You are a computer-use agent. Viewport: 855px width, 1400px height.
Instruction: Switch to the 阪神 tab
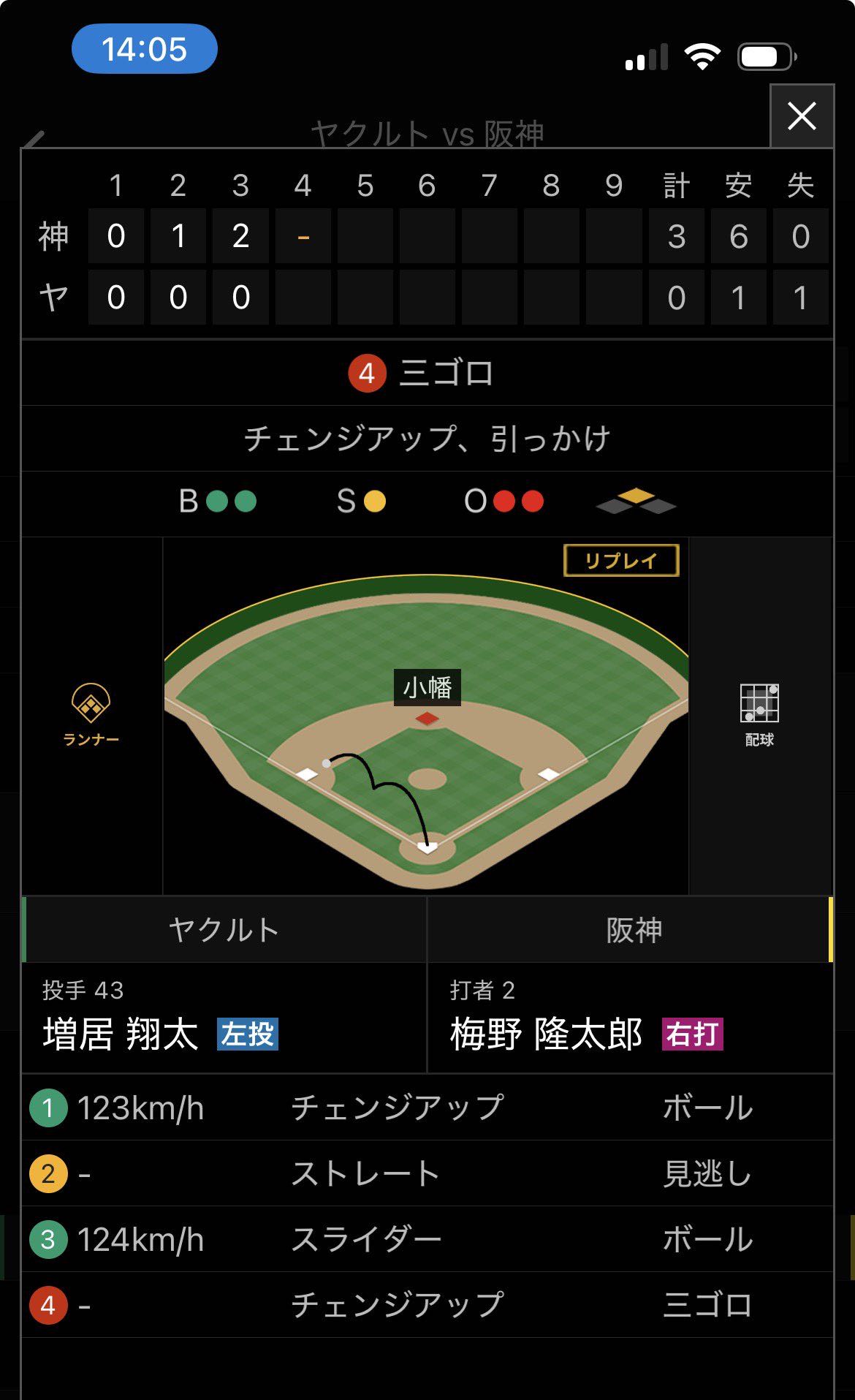[633, 930]
